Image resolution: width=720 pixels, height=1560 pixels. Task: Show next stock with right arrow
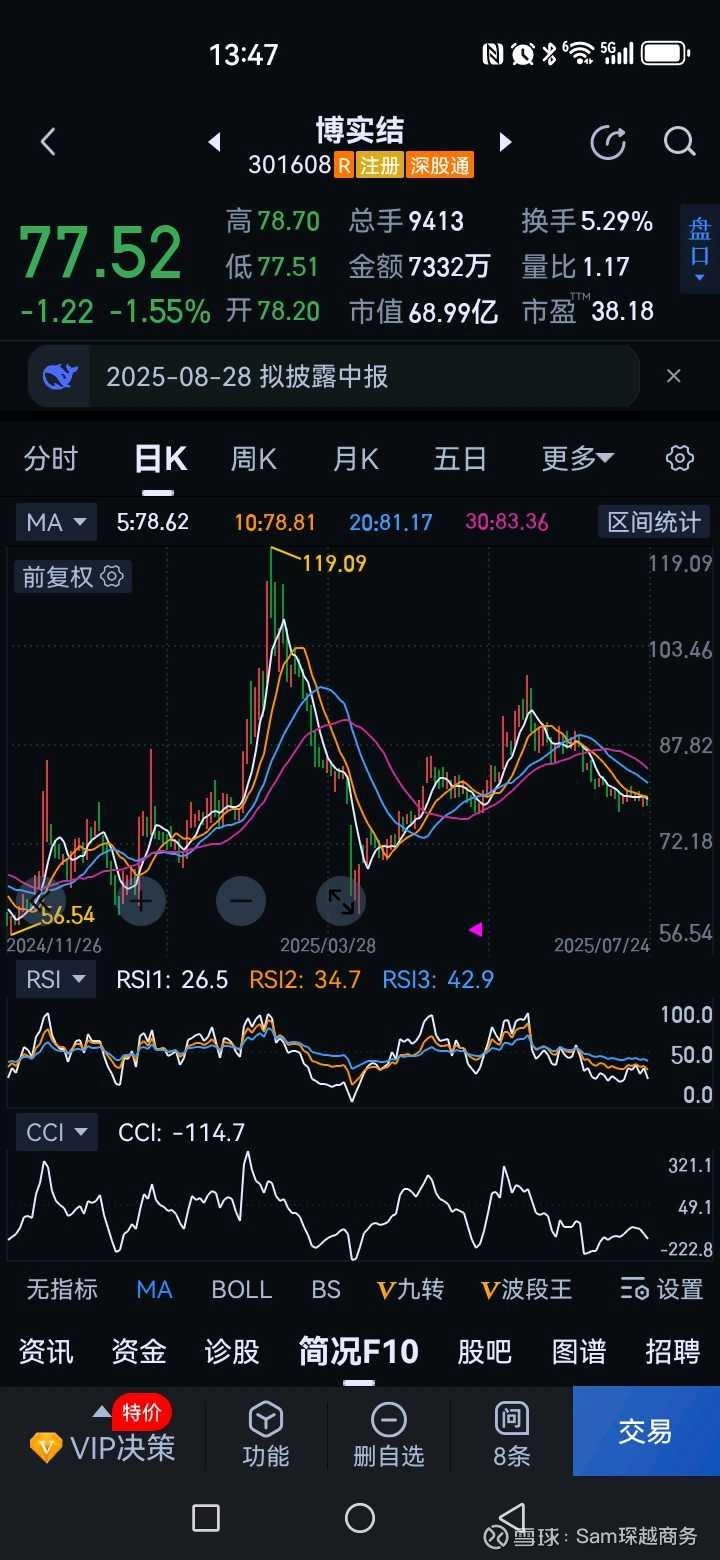[x=506, y=142]
